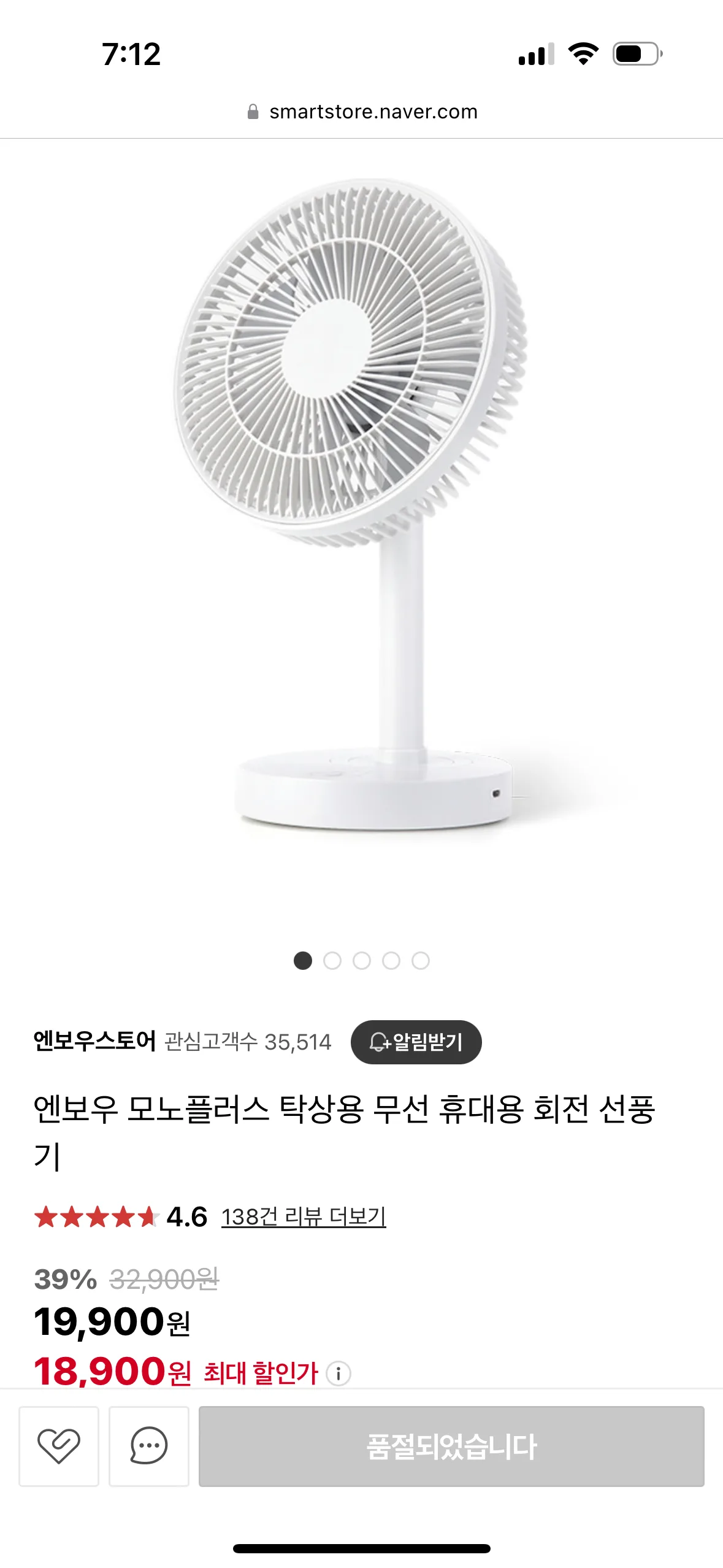This screenshot has height=1568, width=723.
Task: Tap the cellular signal icon at the top
Action: pyautogui.click(x=536, y=53)
